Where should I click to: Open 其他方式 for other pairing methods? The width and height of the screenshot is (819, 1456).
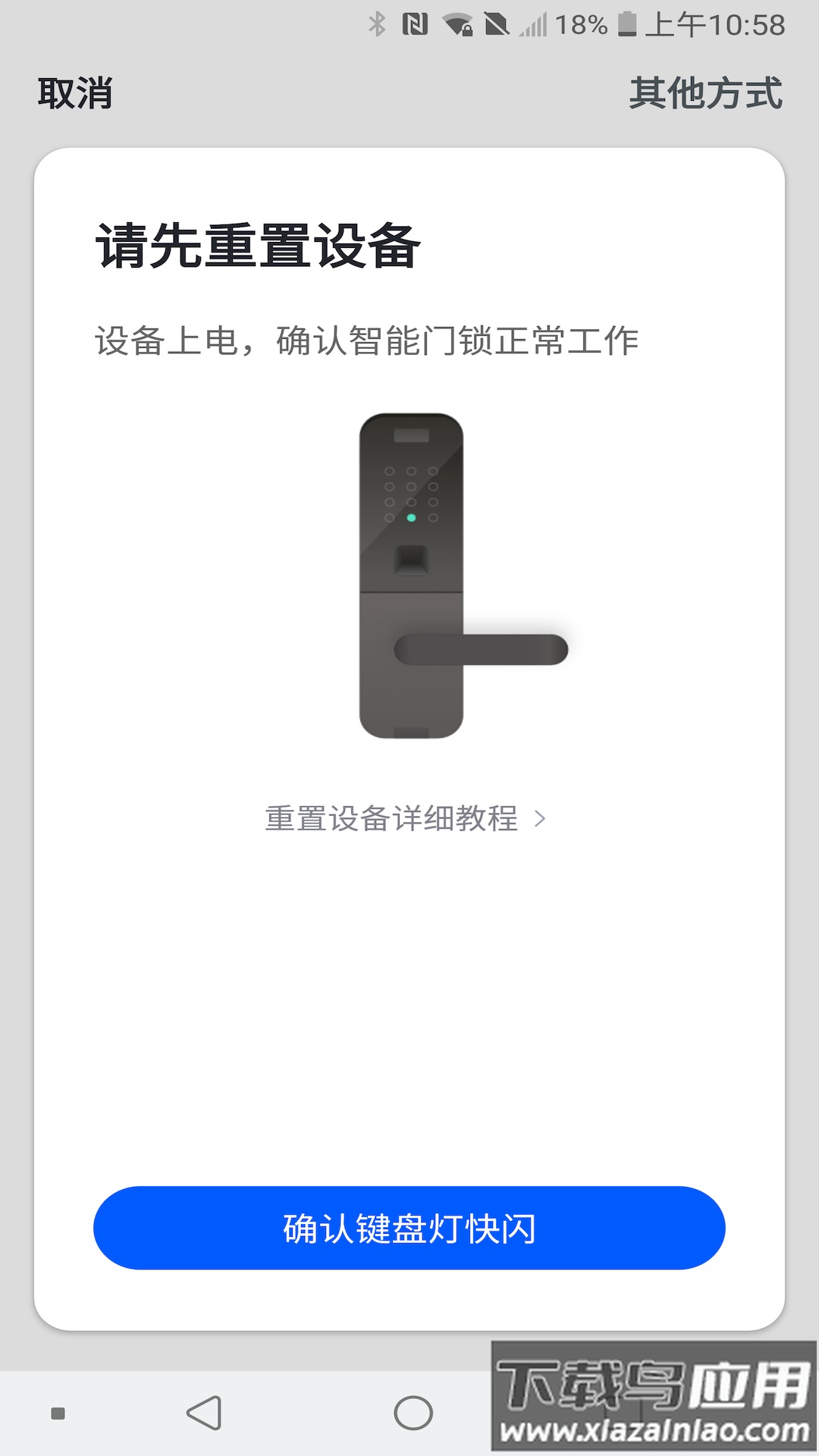click(705, 94)
